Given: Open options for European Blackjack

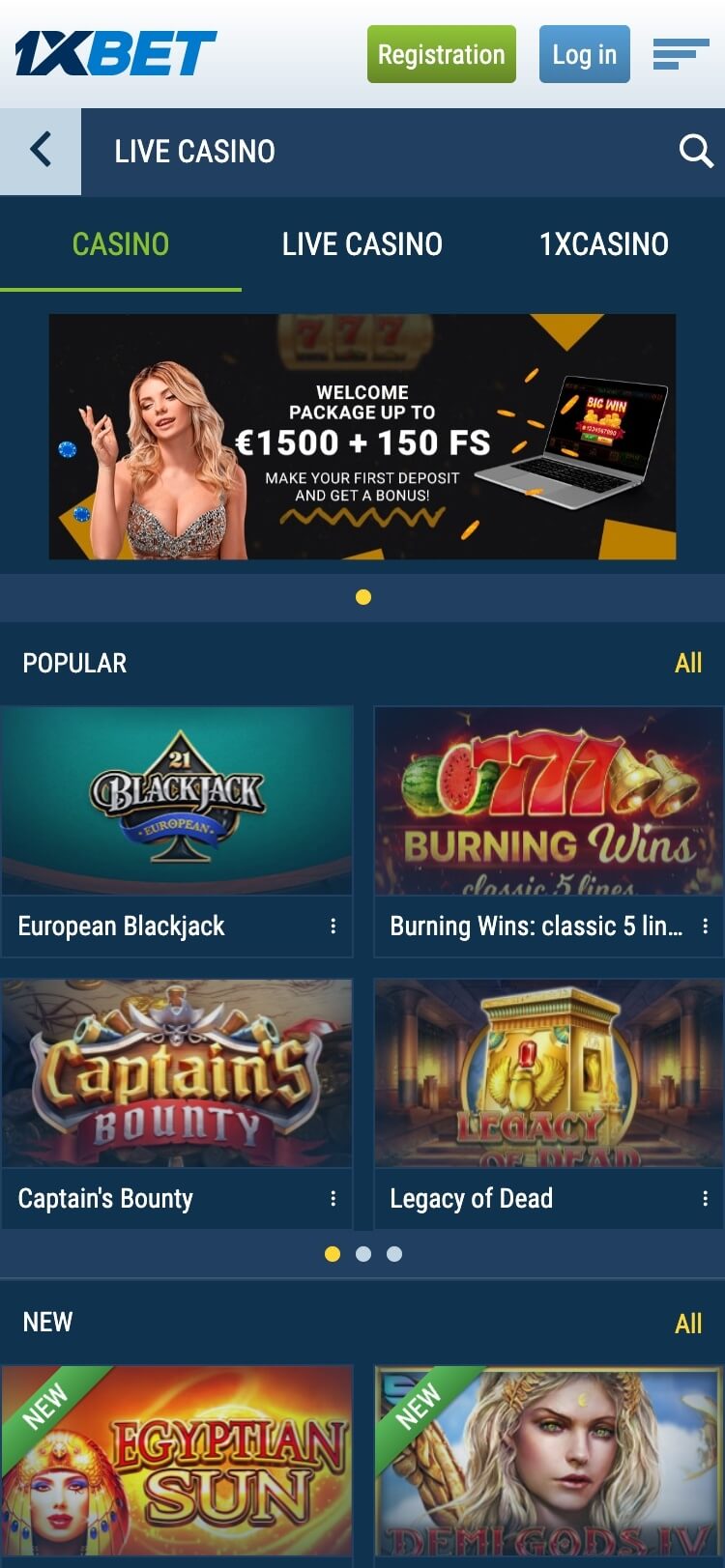Looking at the screenshot, I should click(x=333, y=926).
